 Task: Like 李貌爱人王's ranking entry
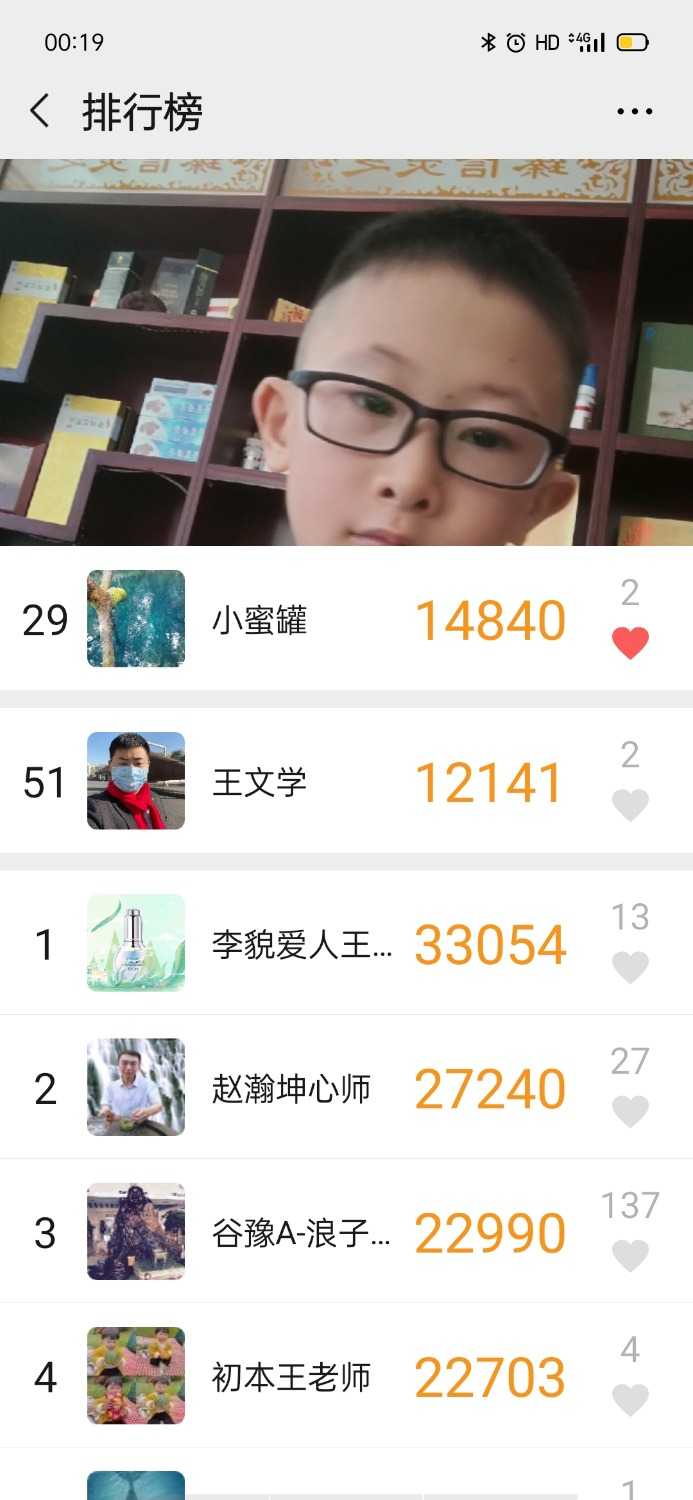(x=630, y=967)
